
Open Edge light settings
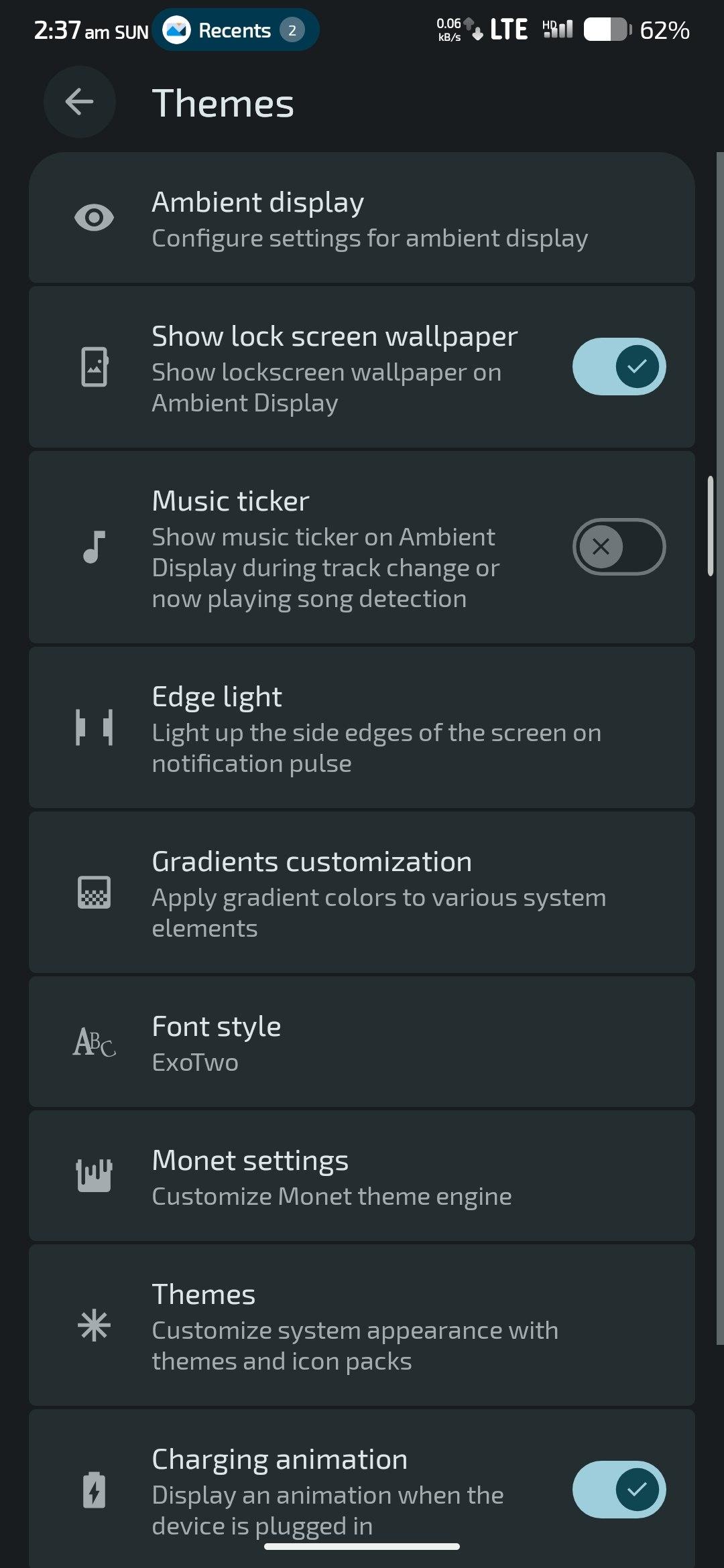tap(362, 728)
